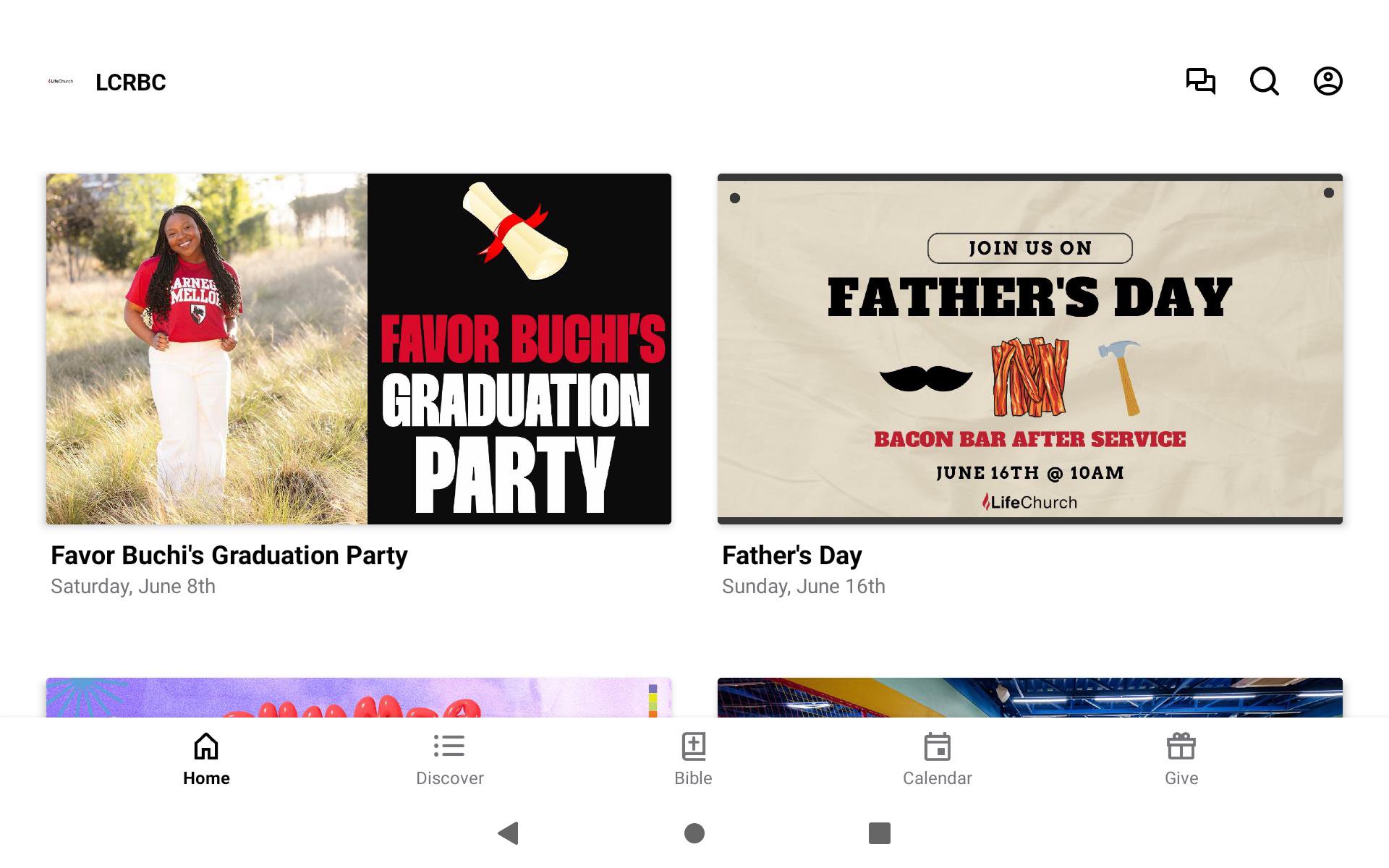The width and height of the screenshot is (1389, 868).
Task: Go to the Home tab
Action: (x=206, y=759)
